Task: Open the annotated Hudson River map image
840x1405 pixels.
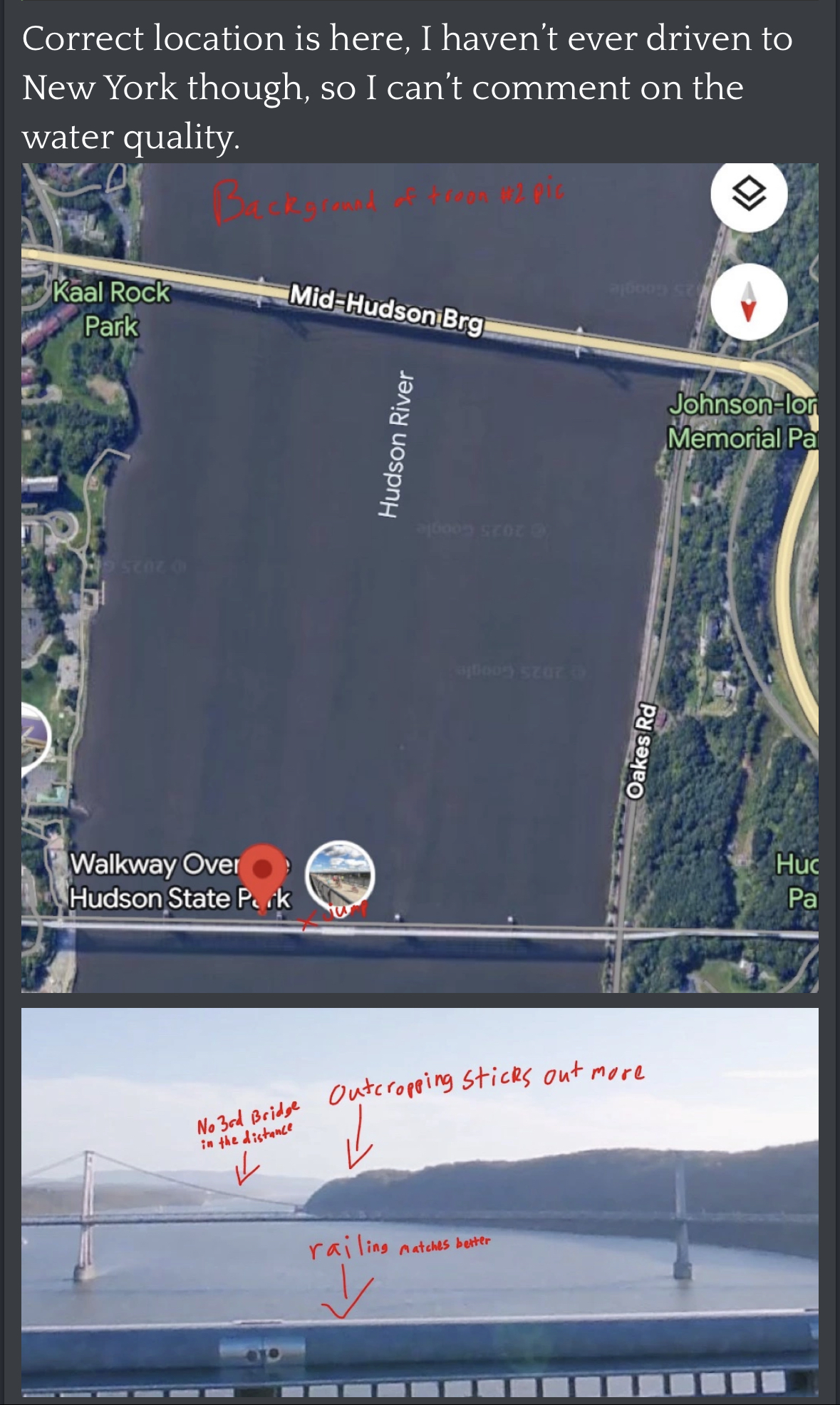Action: click(x=420, y=577)
